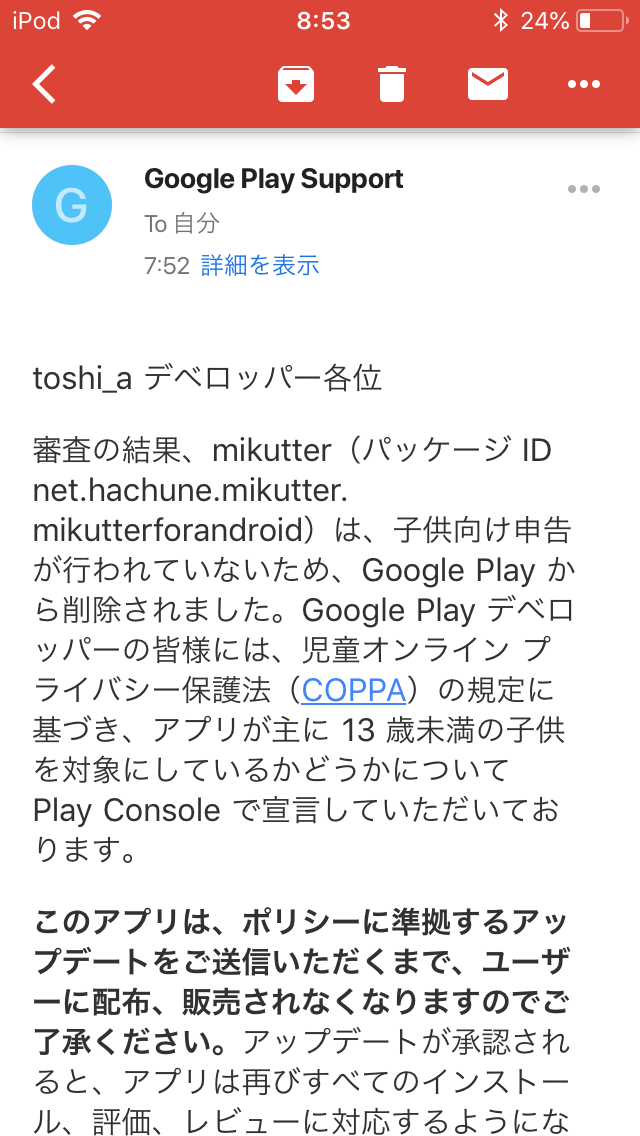640x1136 pixels.
Task: Mark this email as unread
Action: coord(488,84)
